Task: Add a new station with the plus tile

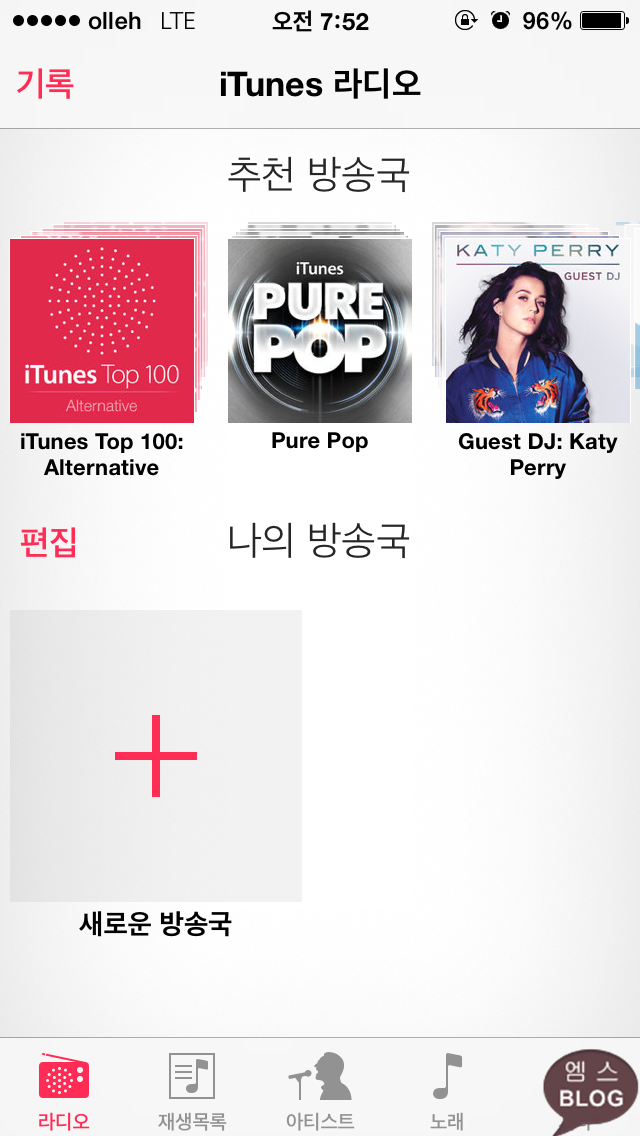Action: [156, 756]
